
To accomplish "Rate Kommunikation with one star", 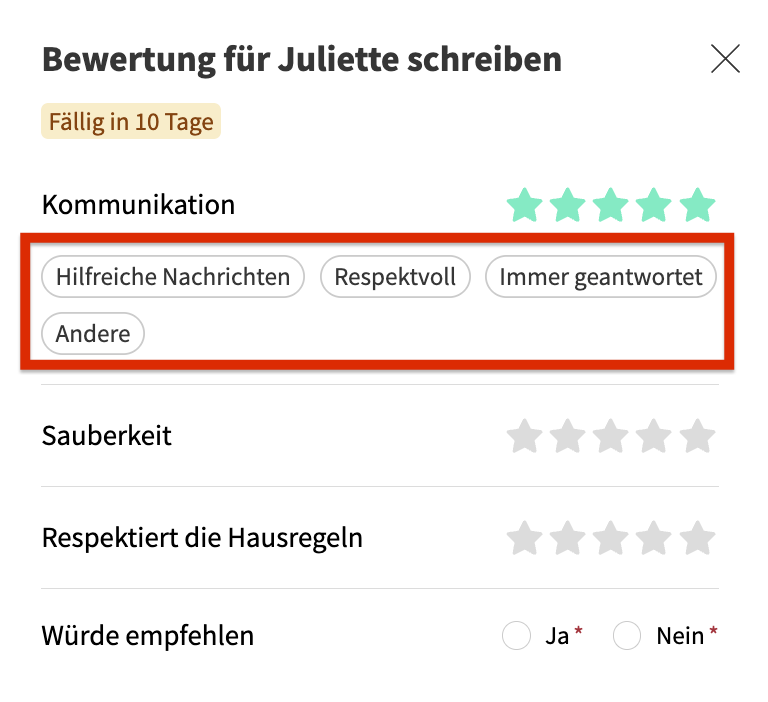I will (x=524, y=206).
